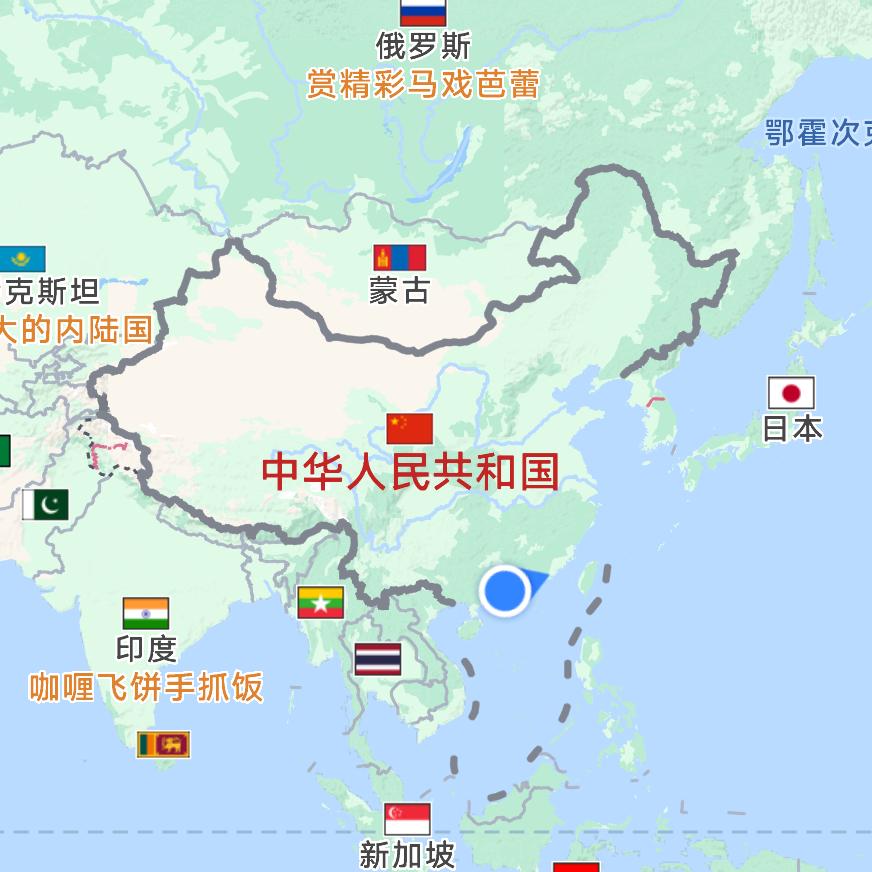872x872 pixels.
Task: Open the 日本 flag marker
Action: pos(791,392)
